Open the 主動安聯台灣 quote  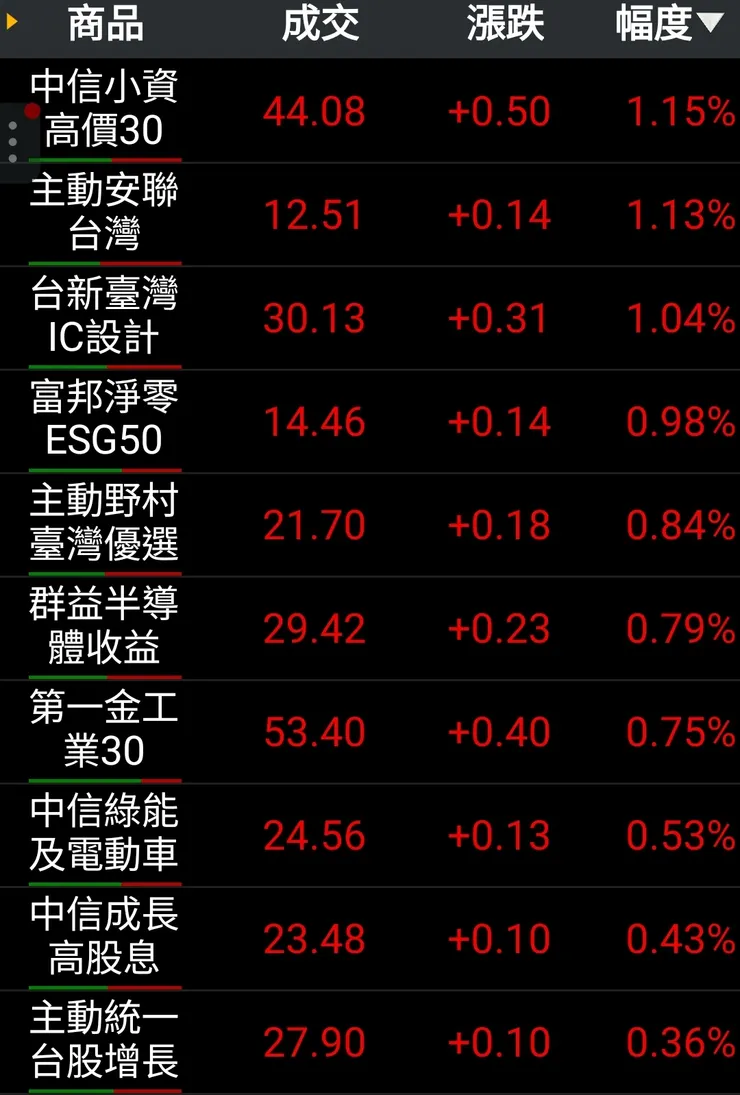(x=370, y=214)
